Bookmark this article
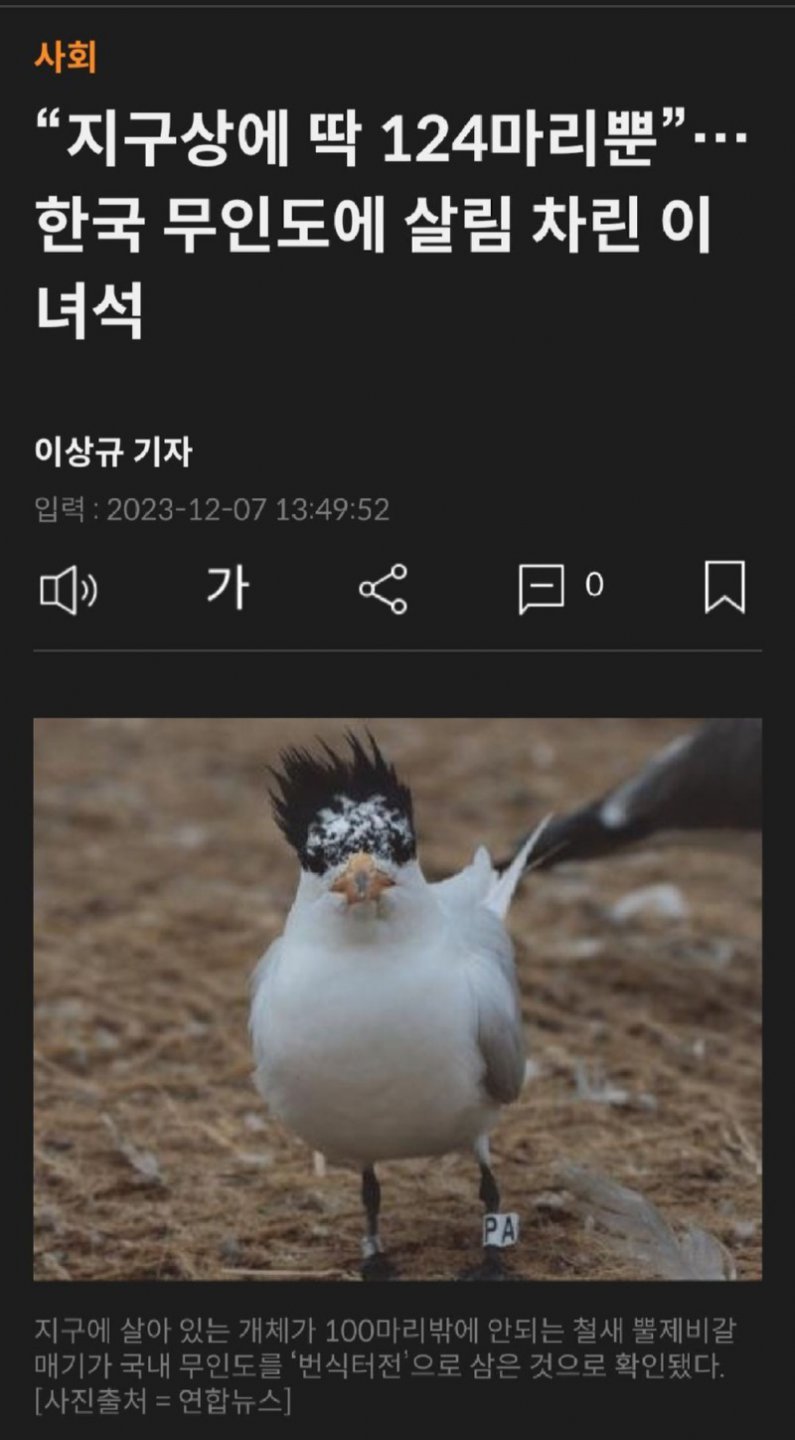Image resolution: width=795 pixels, height=1440 pixels. 724,587
